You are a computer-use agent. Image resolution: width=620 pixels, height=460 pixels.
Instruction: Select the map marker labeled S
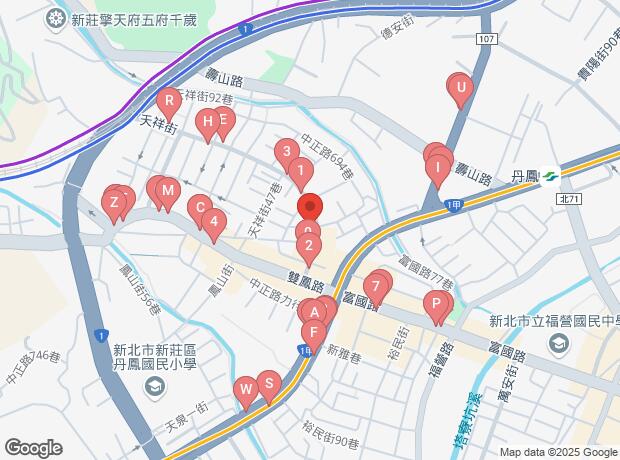point(267,384)
